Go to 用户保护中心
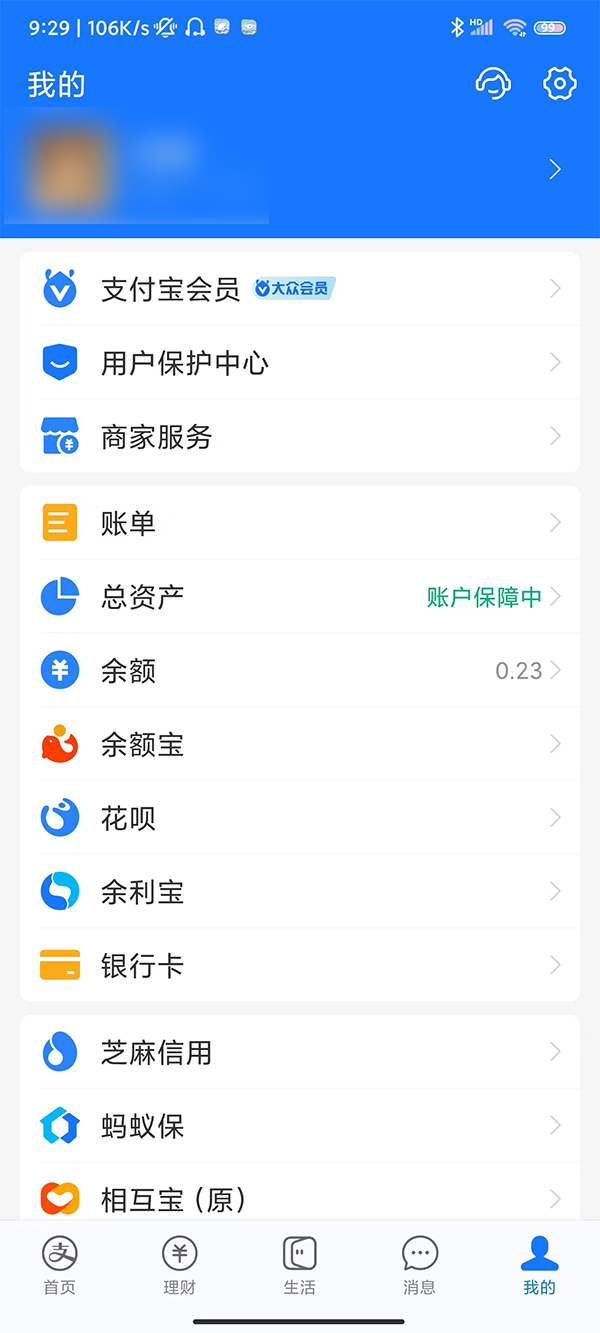 tap(300, 363)
